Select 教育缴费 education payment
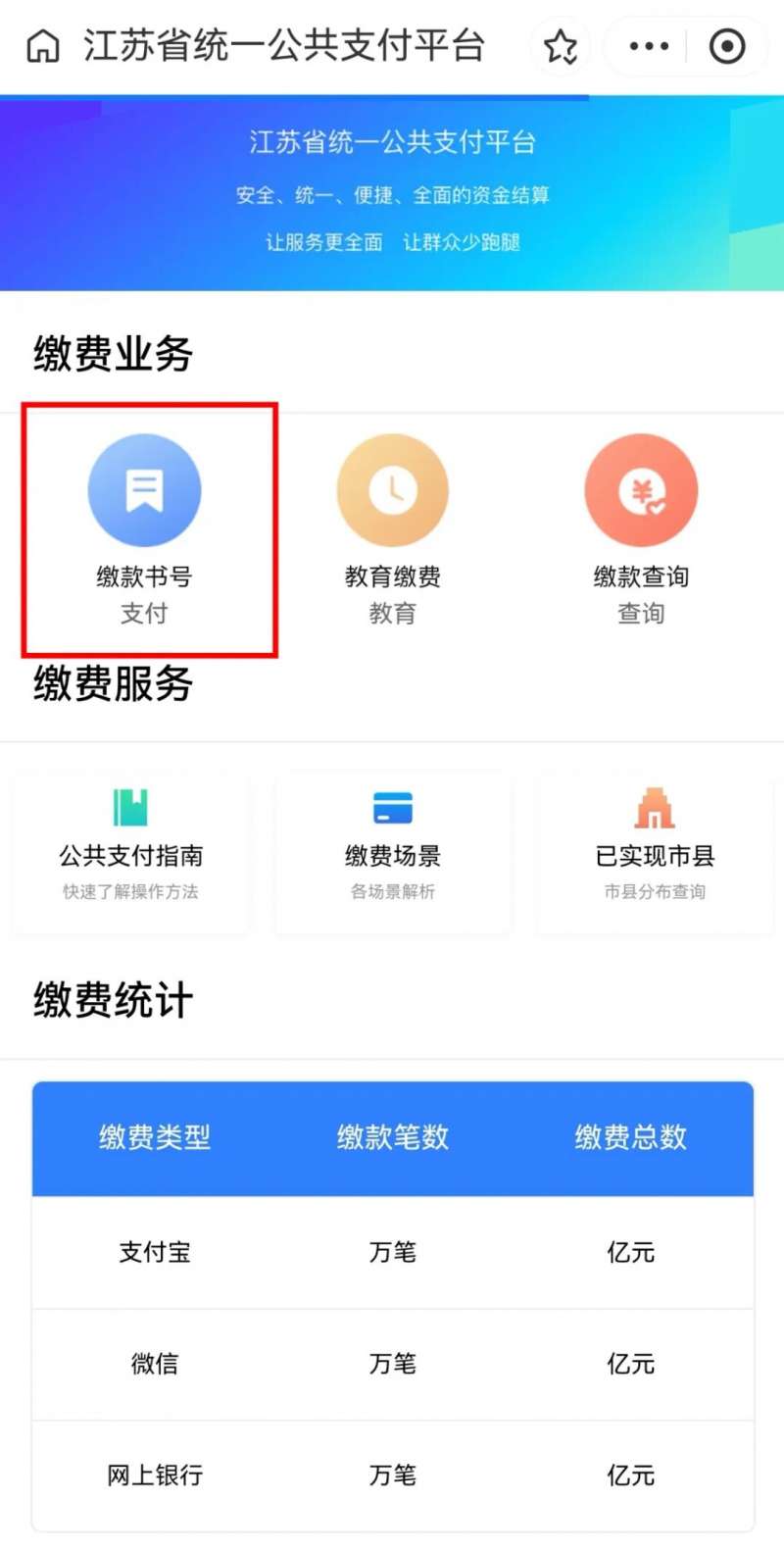Viewport: 784px width, 1551px height. (x=393, y=529)
